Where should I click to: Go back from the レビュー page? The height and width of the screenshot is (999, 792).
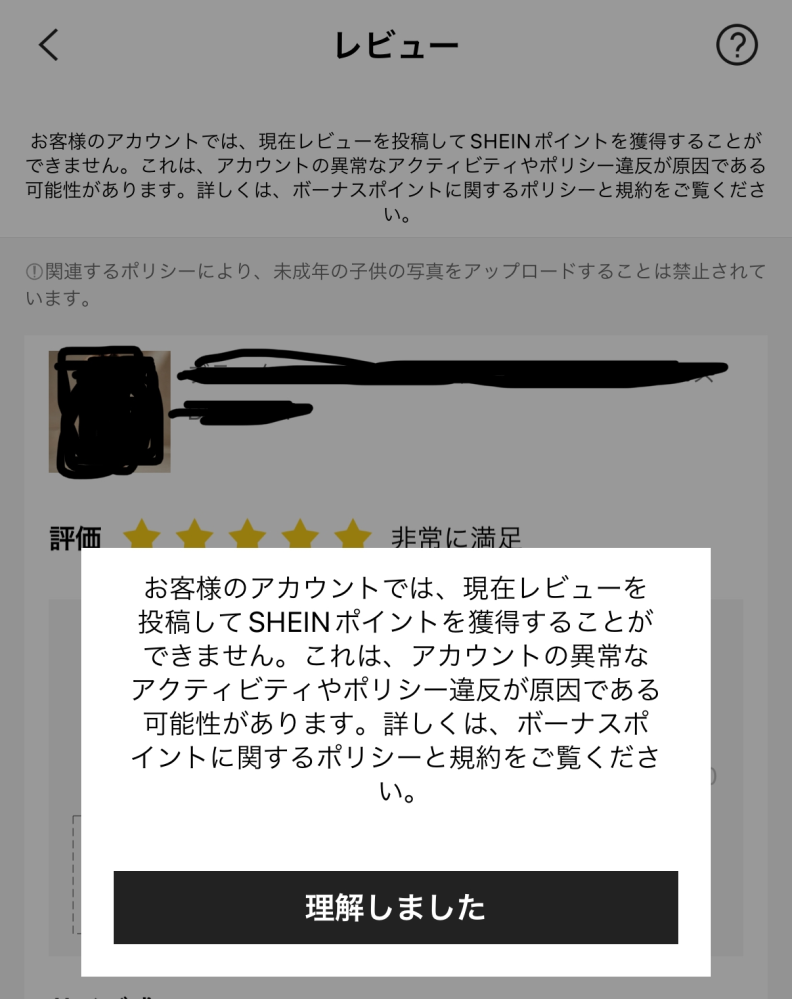tap(49, 45)
